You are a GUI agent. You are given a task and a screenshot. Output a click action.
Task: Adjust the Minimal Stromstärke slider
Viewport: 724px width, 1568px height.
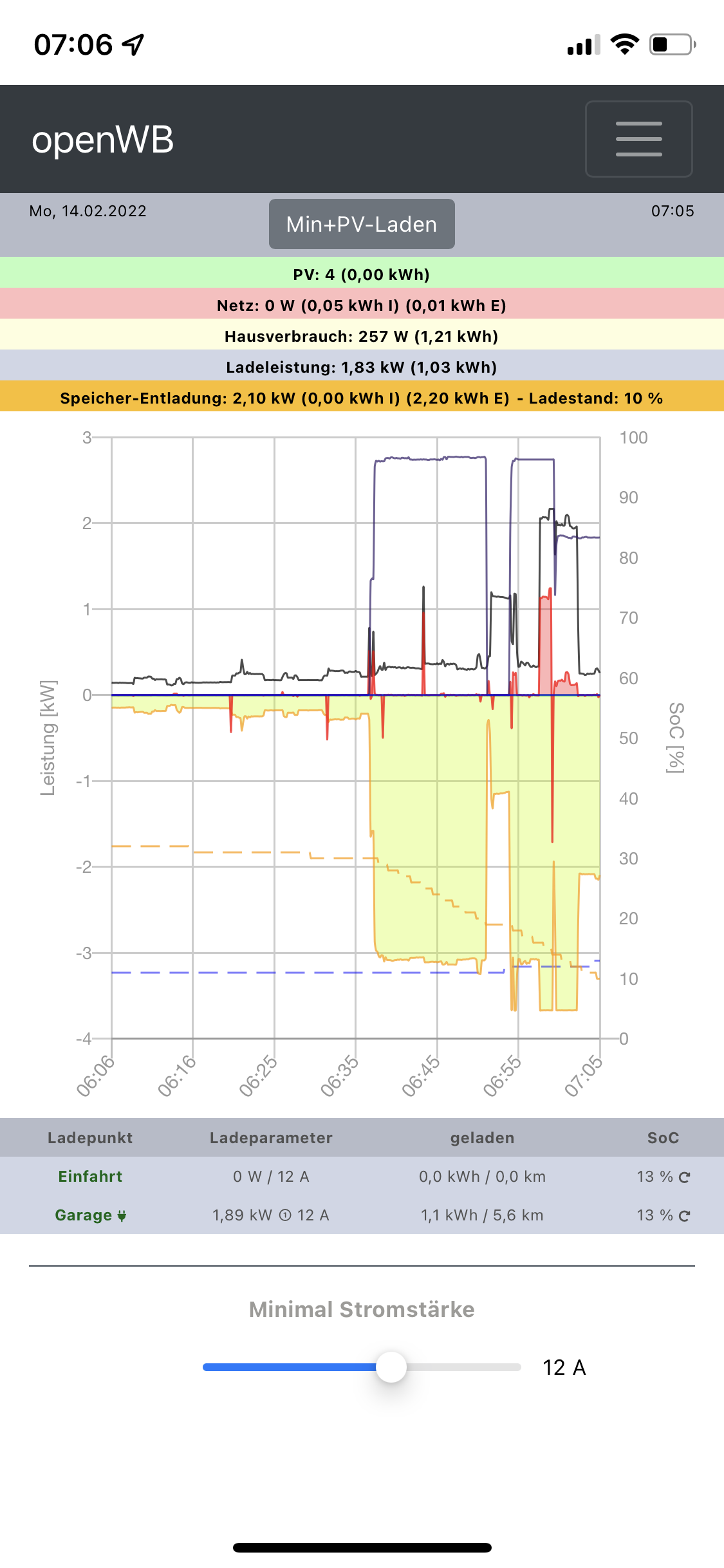391,1367
